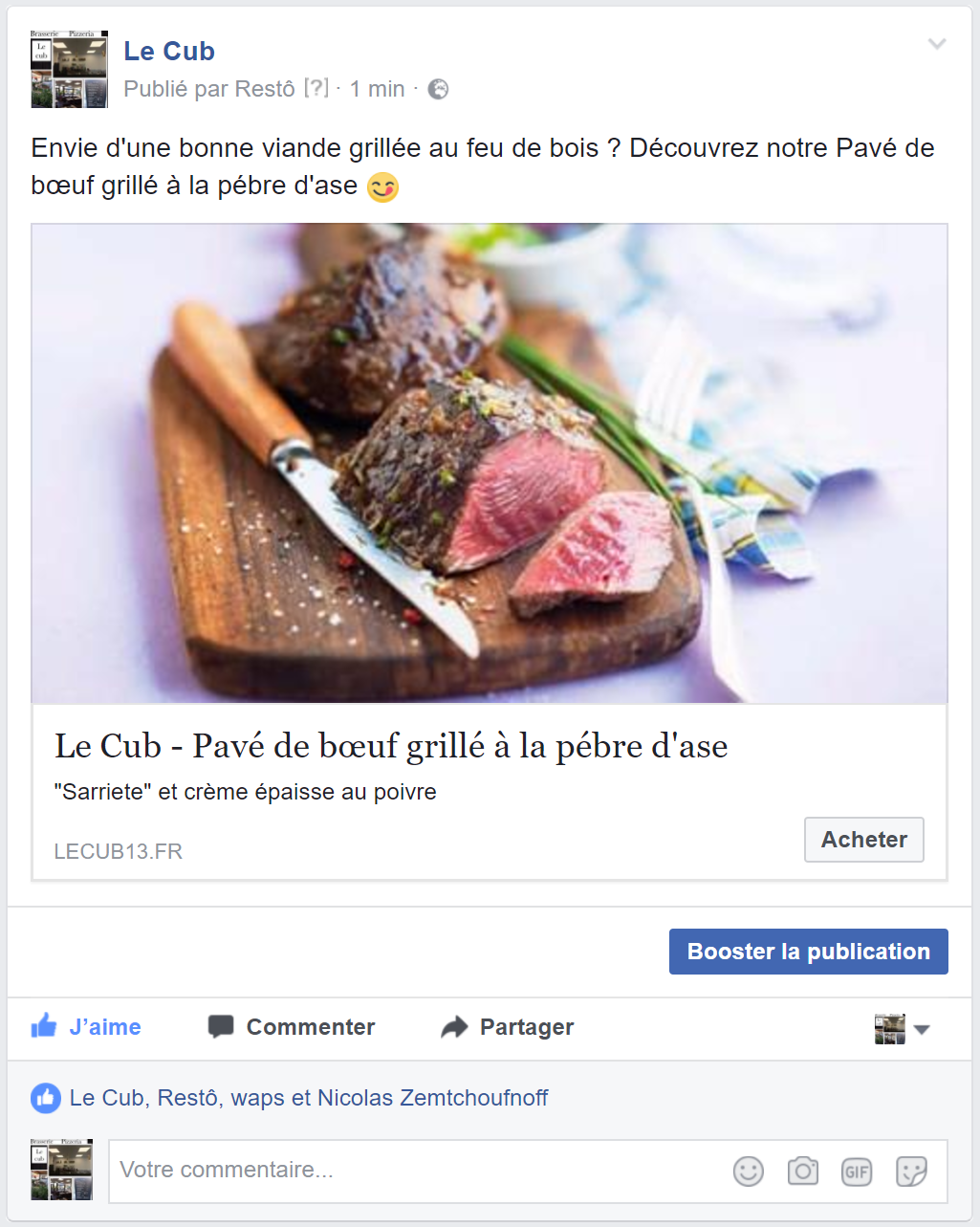980x1227 pixels.
Task: Share the post with Partager
Action: coord(508,1027)
